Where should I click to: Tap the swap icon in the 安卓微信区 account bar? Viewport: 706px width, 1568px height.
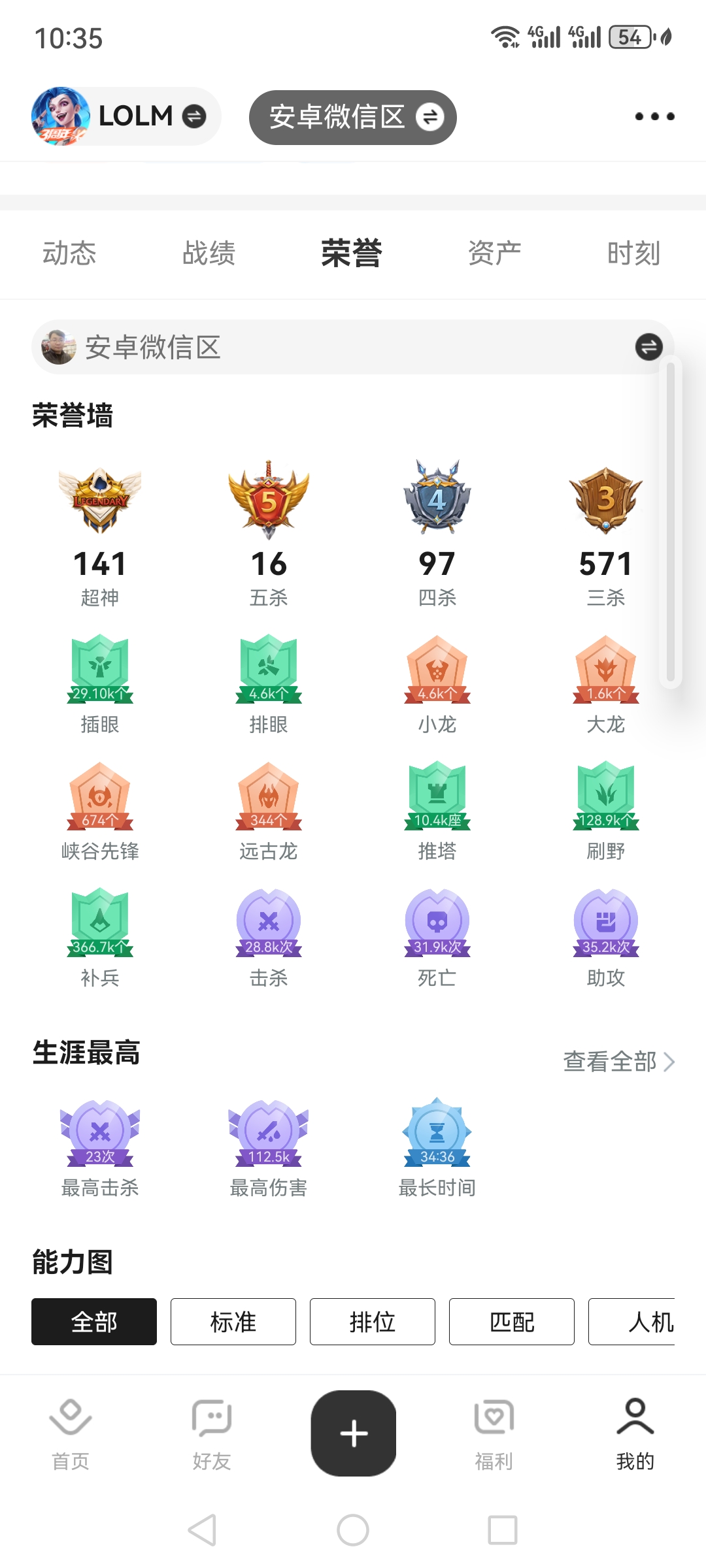click(648, 347)
